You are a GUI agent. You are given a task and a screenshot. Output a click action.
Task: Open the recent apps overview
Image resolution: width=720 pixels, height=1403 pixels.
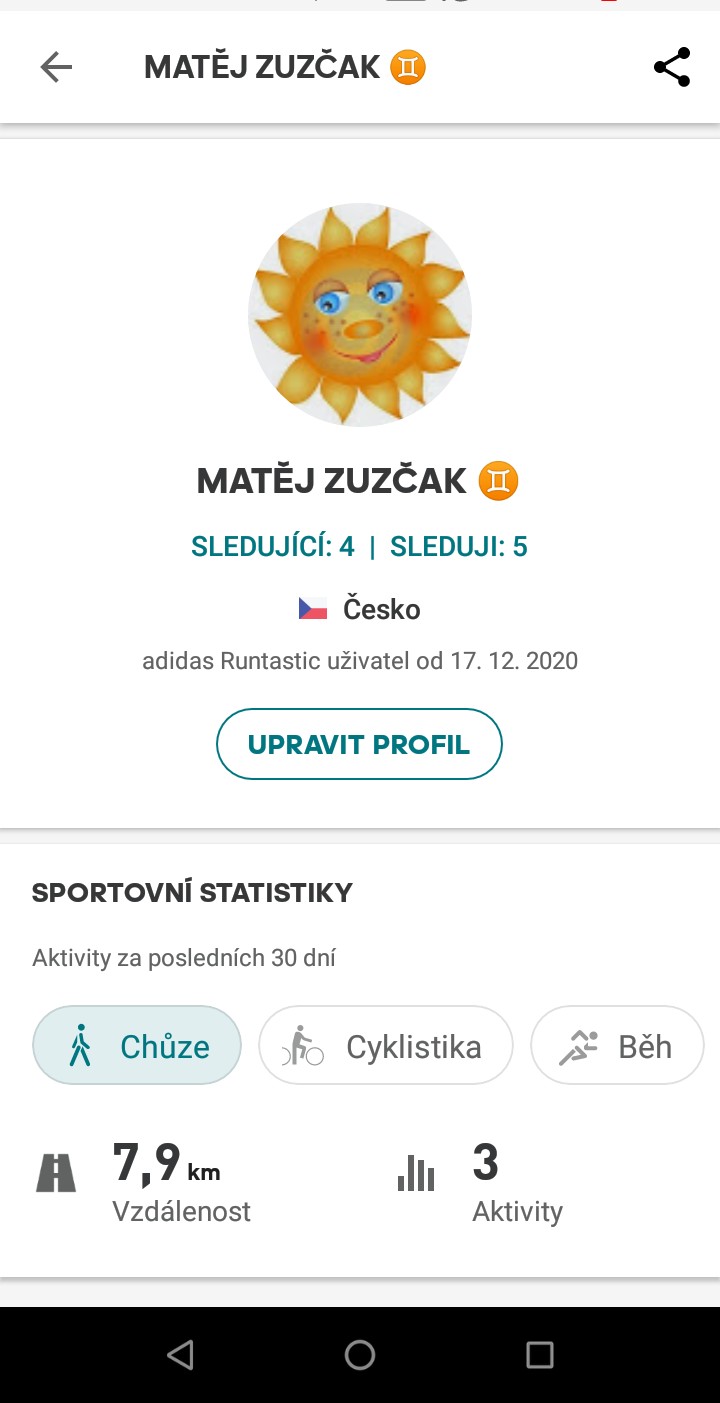540,1355
